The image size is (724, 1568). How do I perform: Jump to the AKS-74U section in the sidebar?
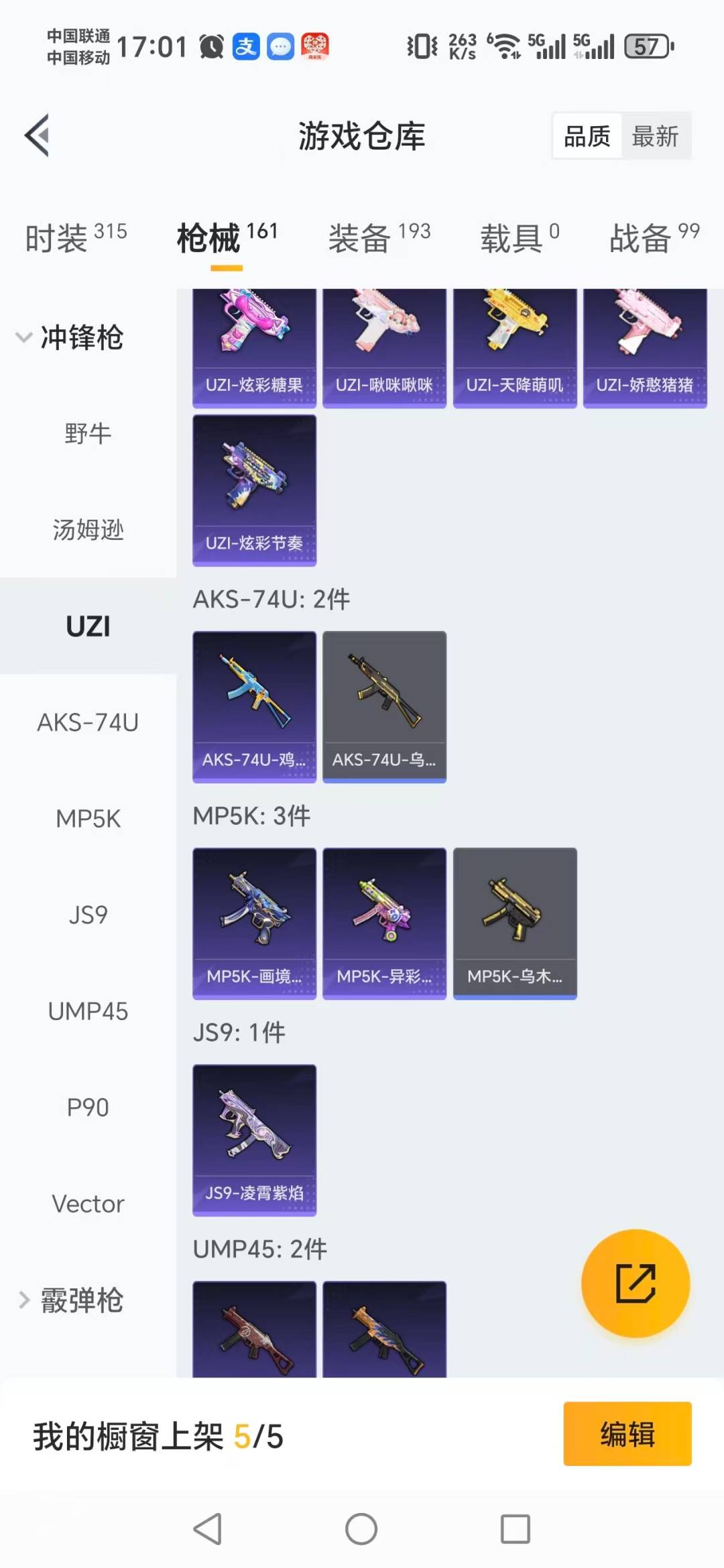88,722
